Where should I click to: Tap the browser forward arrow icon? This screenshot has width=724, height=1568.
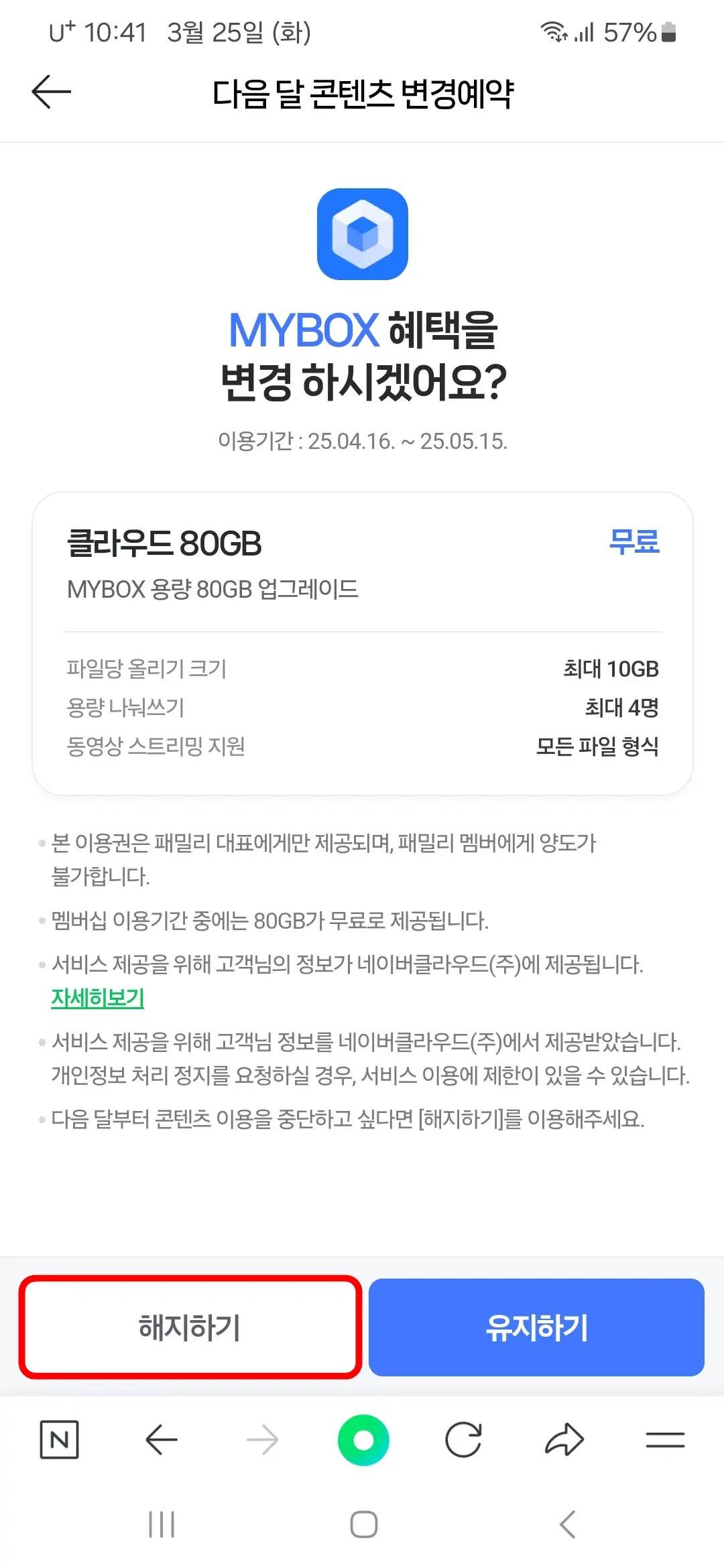coord(263,1438)
